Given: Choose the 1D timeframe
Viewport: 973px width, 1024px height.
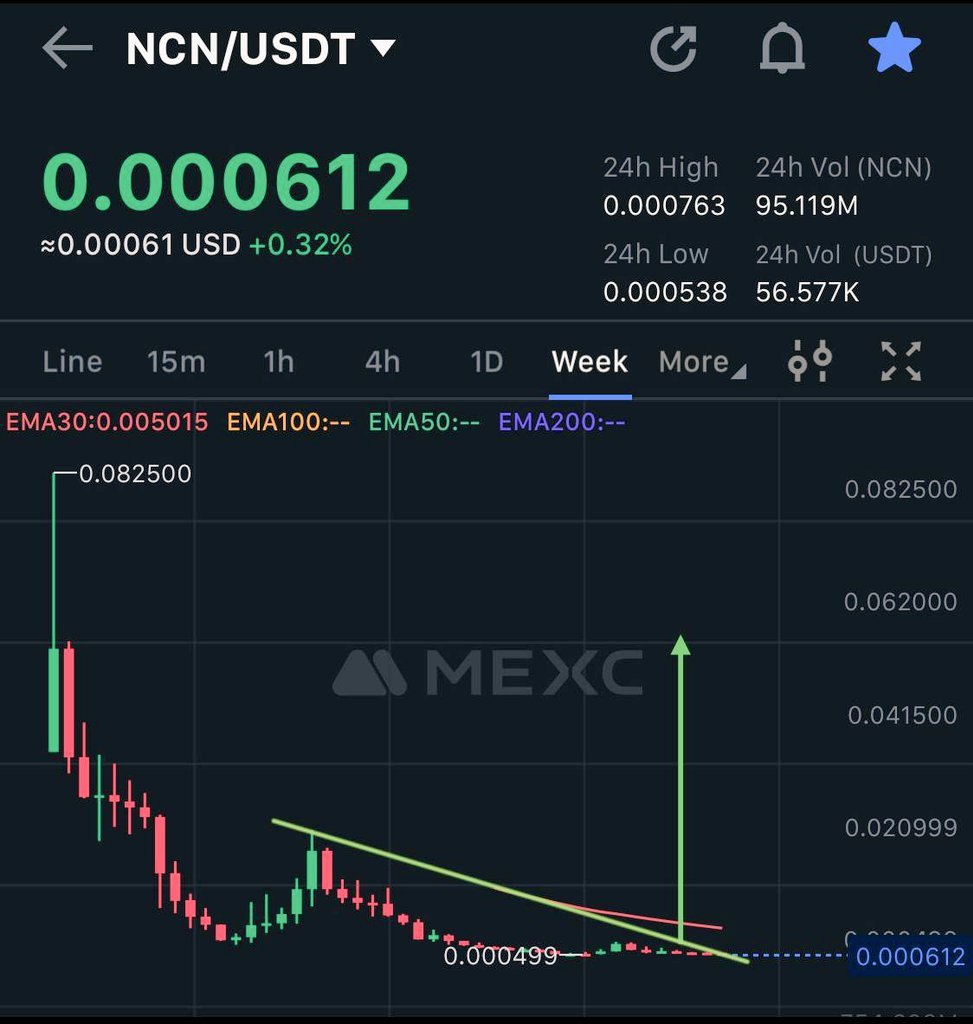Looking at the screenshot, I should (486, 361).
